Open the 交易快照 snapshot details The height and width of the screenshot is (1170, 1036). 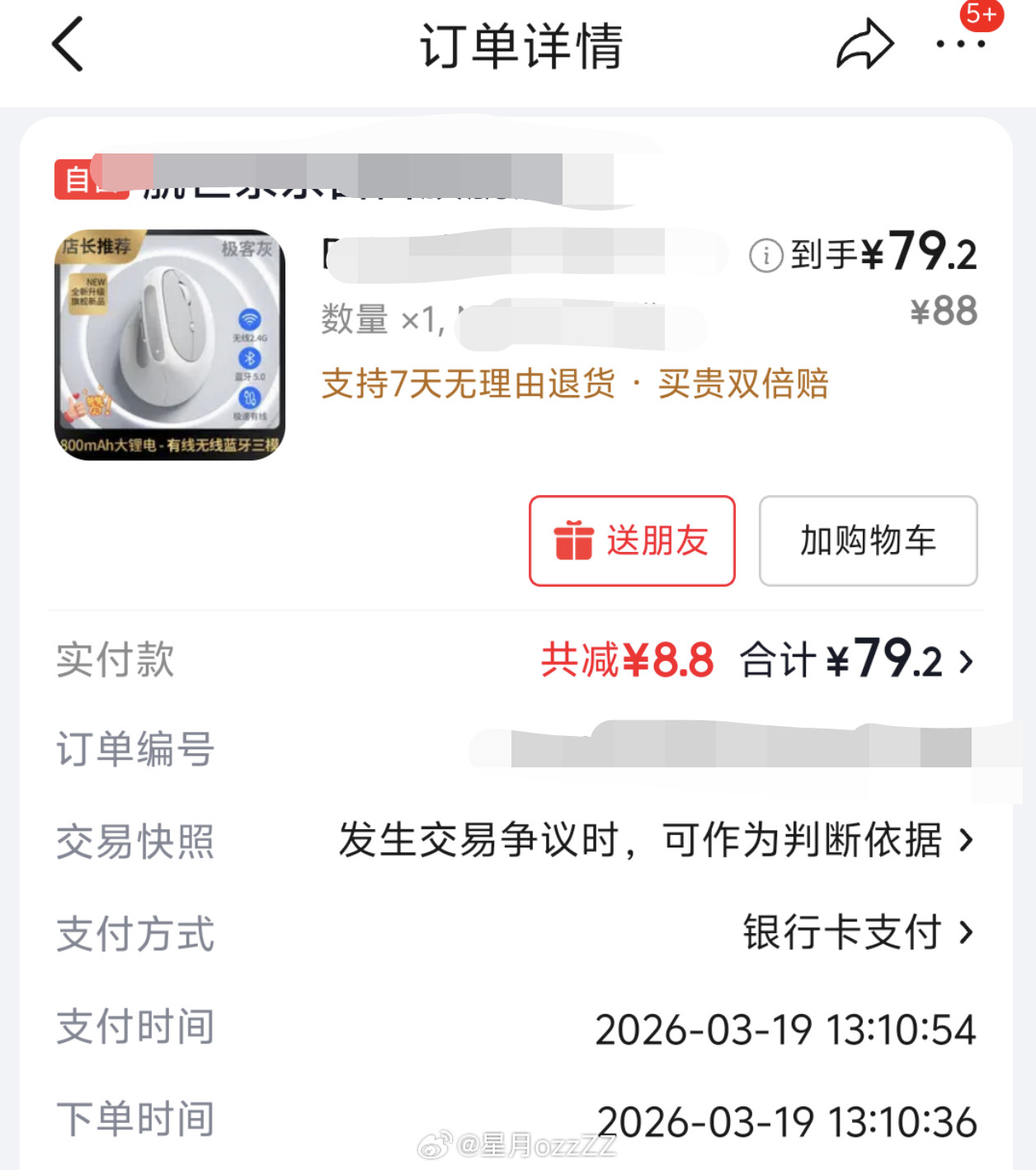652,842
